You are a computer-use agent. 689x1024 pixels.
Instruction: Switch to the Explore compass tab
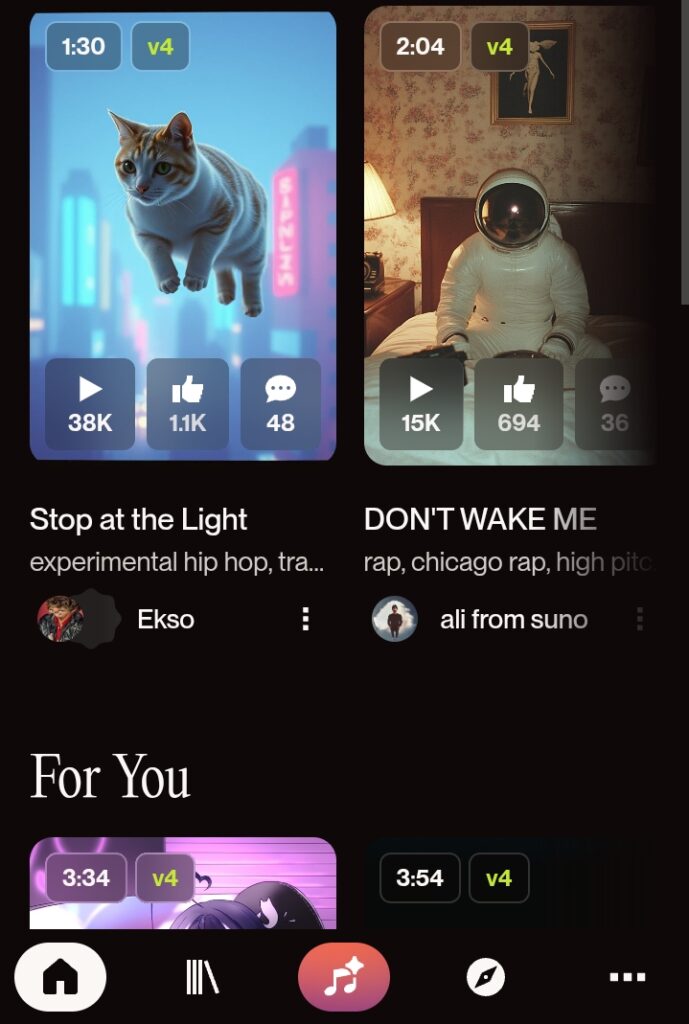486,977
